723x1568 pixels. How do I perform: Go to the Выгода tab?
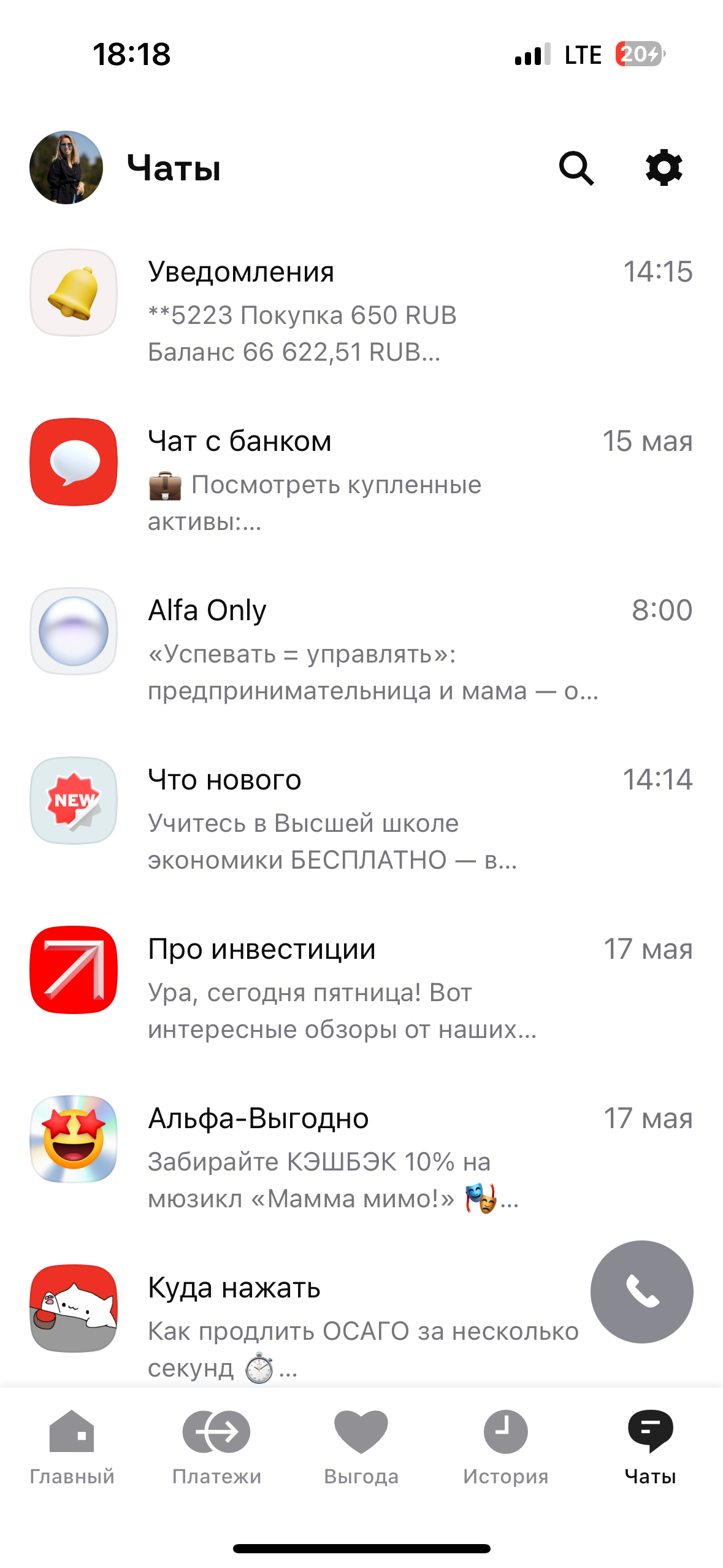(361, 1448)
